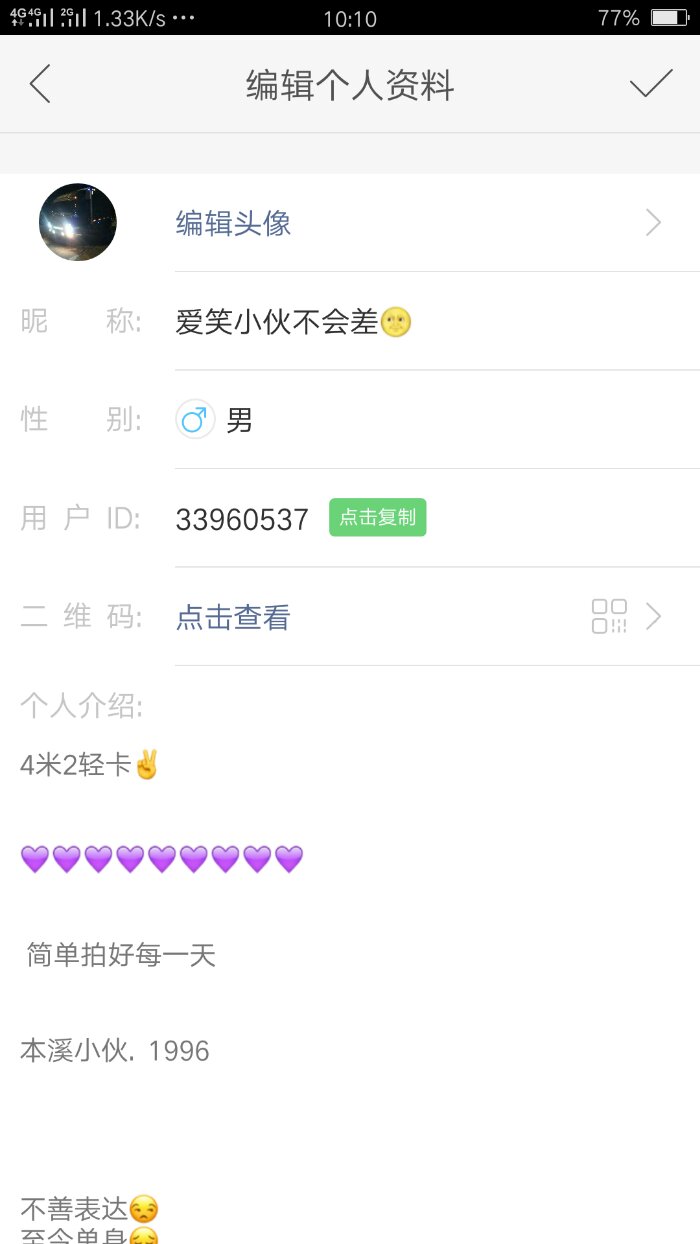Open 点击查看 to view QR code
The height and width of the screenshot is (1244, 700).
tap(233, 617)
